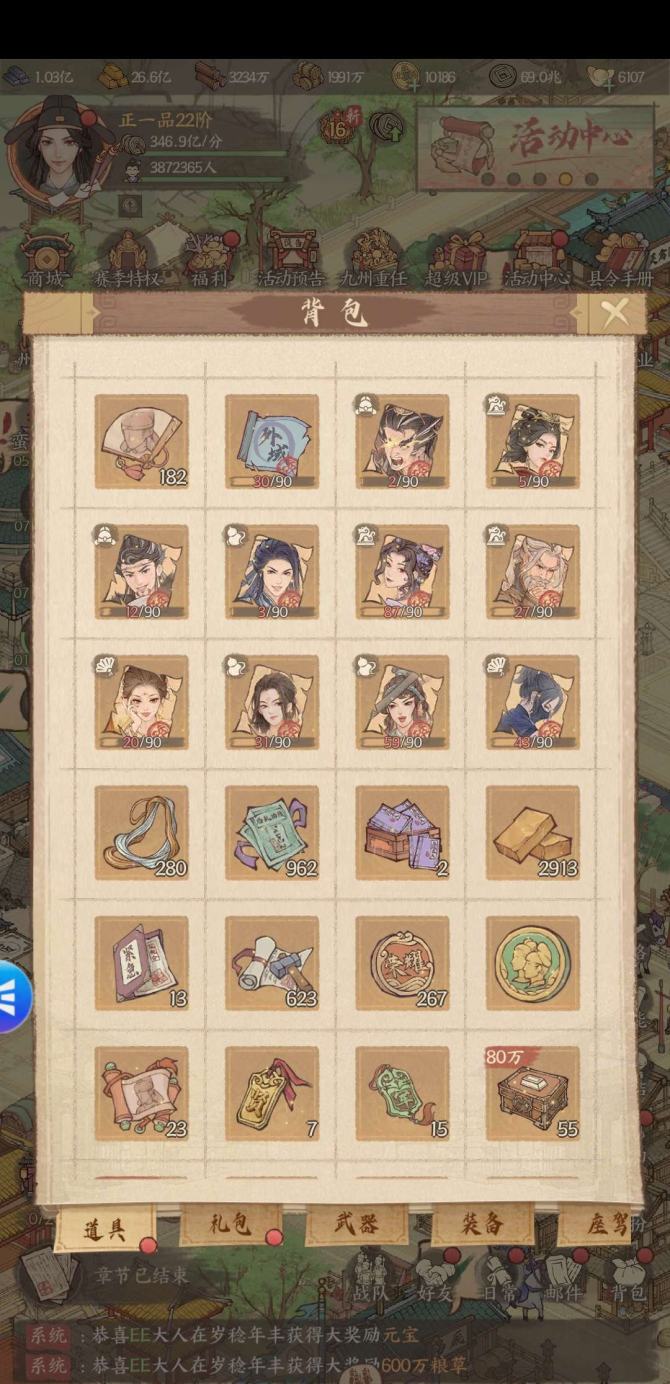Select the hammer and scroll item 623
The width and height of the screenshot is (670, 1384).
tap(271, 963)
